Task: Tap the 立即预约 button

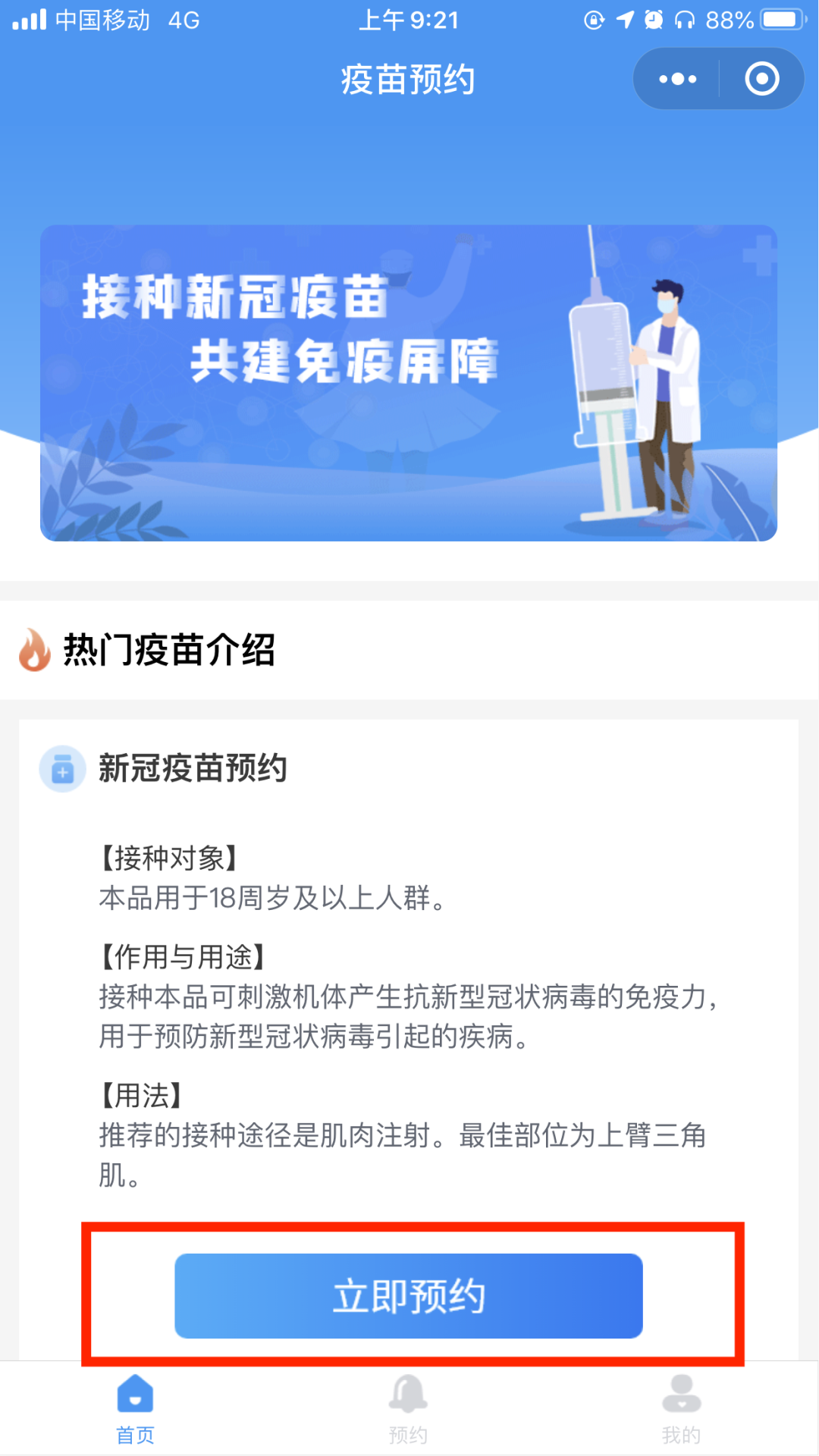Action: tap(409, 1295)
